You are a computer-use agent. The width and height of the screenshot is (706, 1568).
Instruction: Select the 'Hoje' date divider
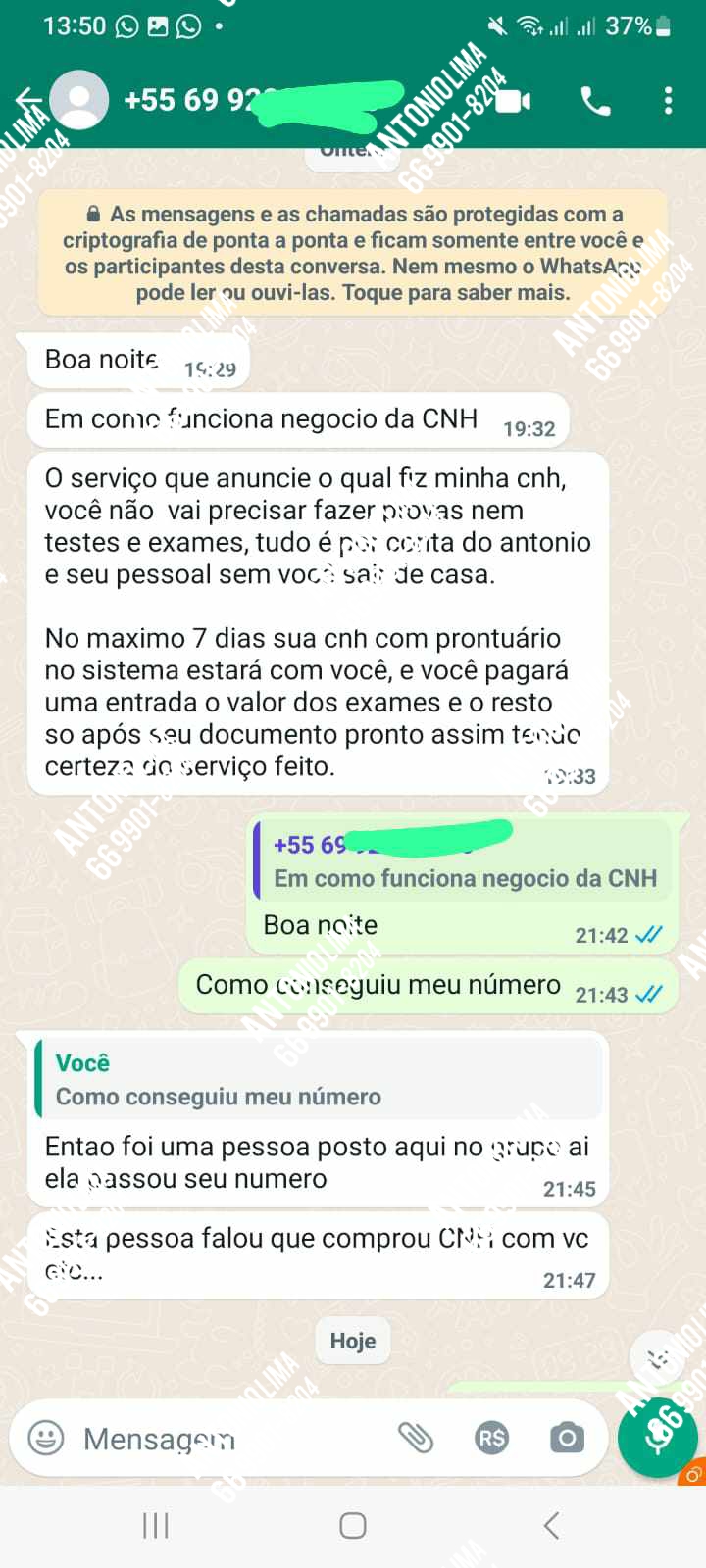pos(353,1341)
